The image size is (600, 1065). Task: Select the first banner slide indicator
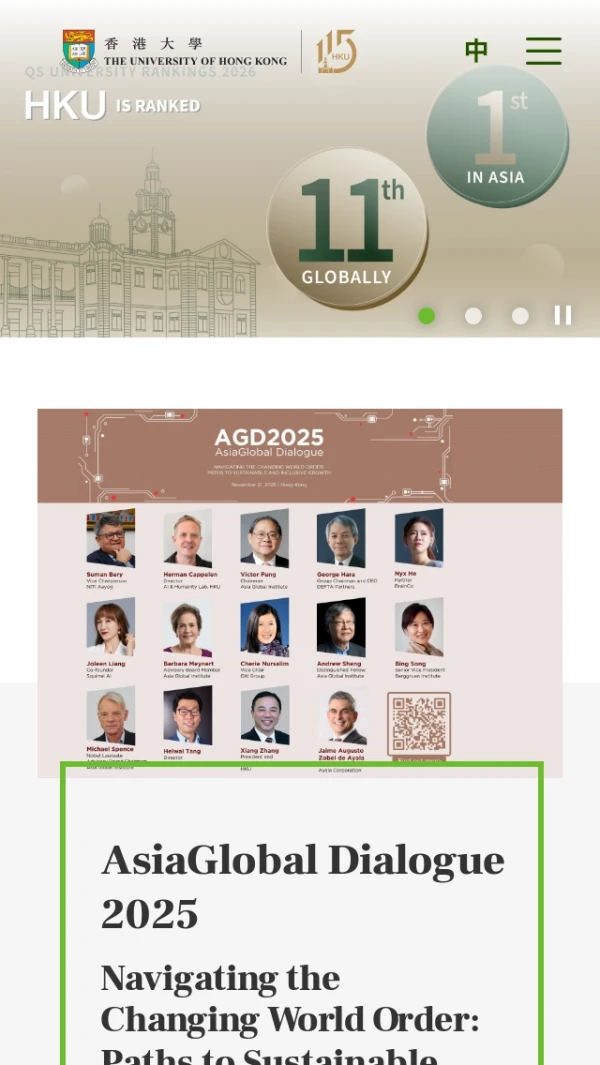tap(426, 316)
